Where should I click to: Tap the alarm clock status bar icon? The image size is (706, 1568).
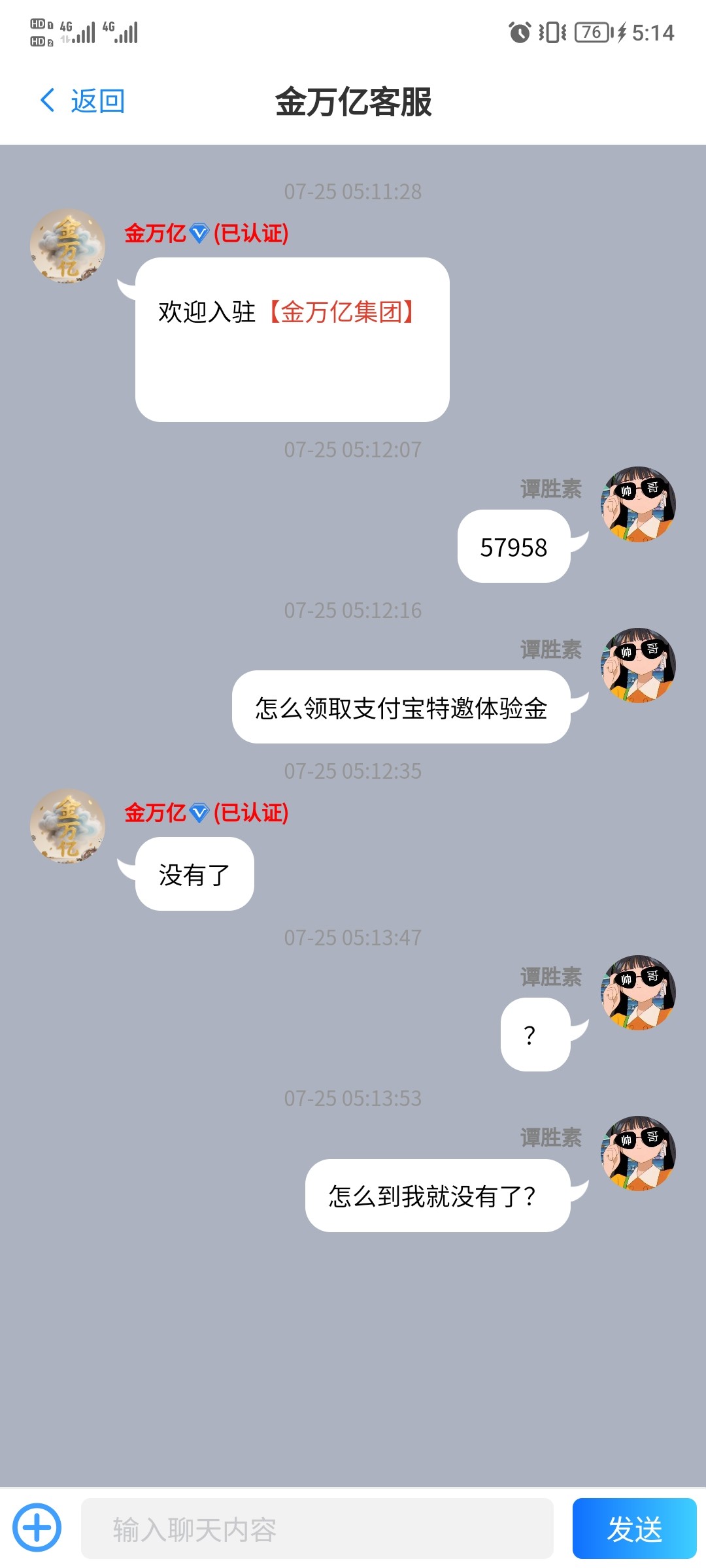(518, 33)
